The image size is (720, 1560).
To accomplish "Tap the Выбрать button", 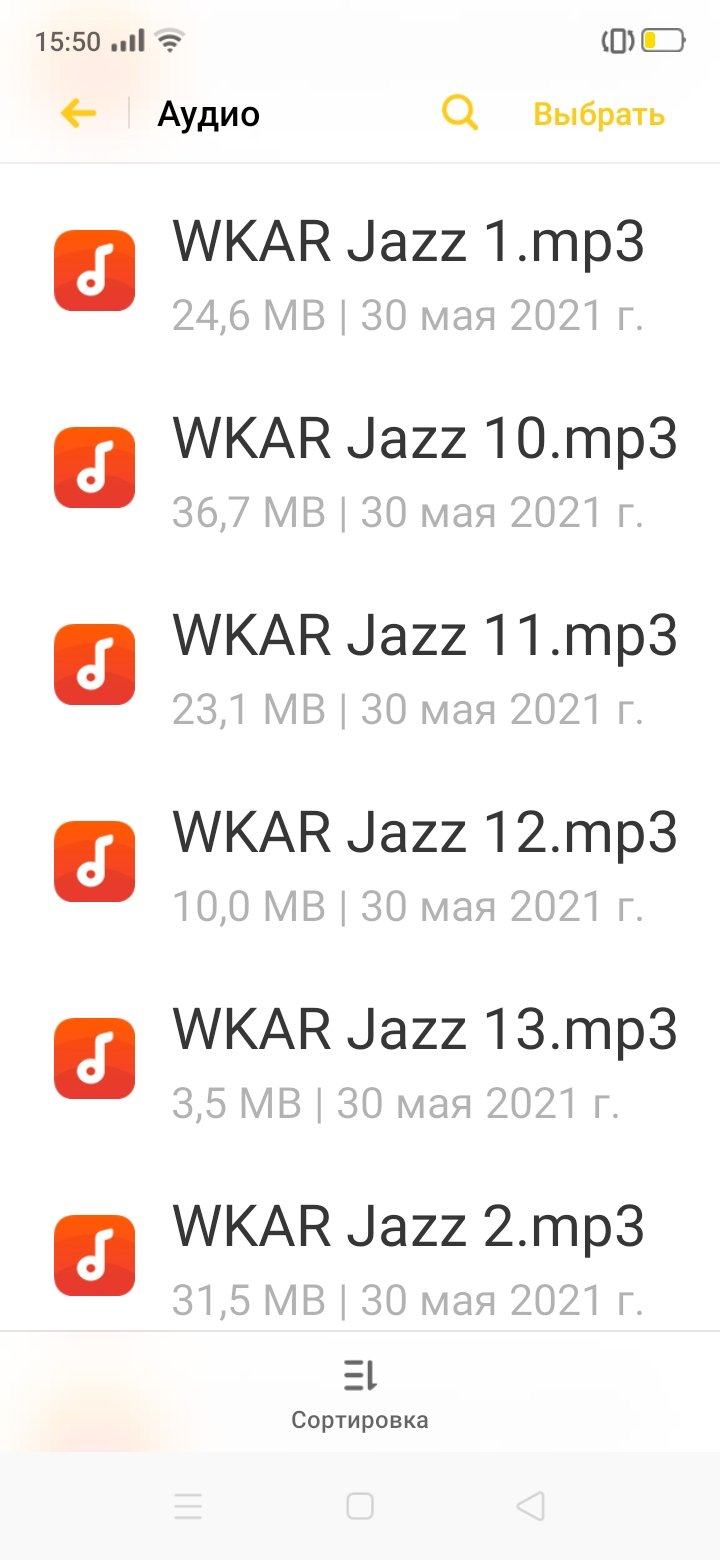I will coord(598,115).
